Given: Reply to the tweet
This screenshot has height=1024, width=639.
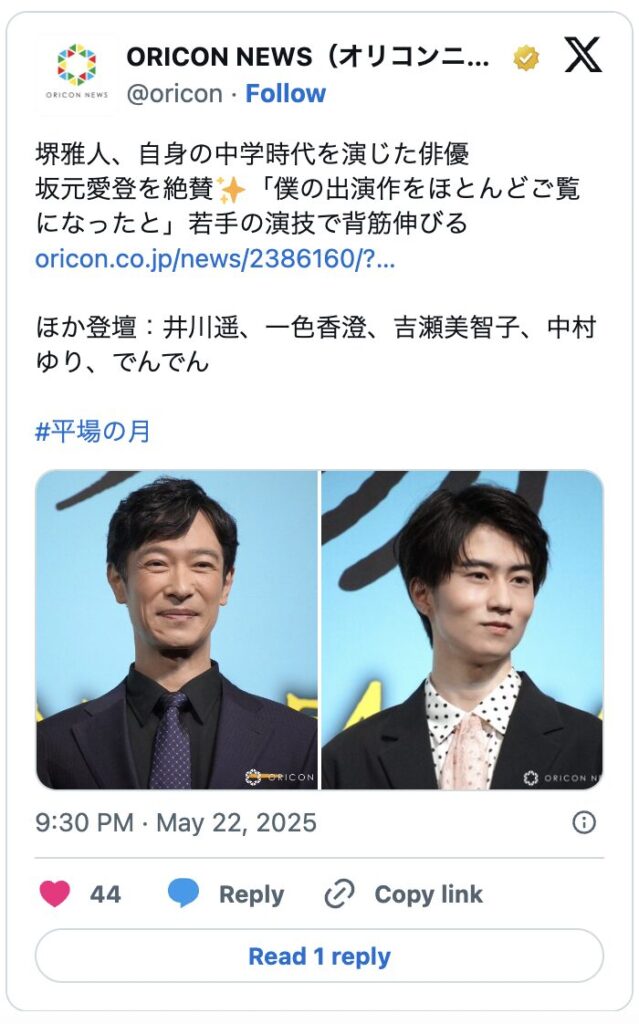Looking at the screenshot, I should point(226,894).
